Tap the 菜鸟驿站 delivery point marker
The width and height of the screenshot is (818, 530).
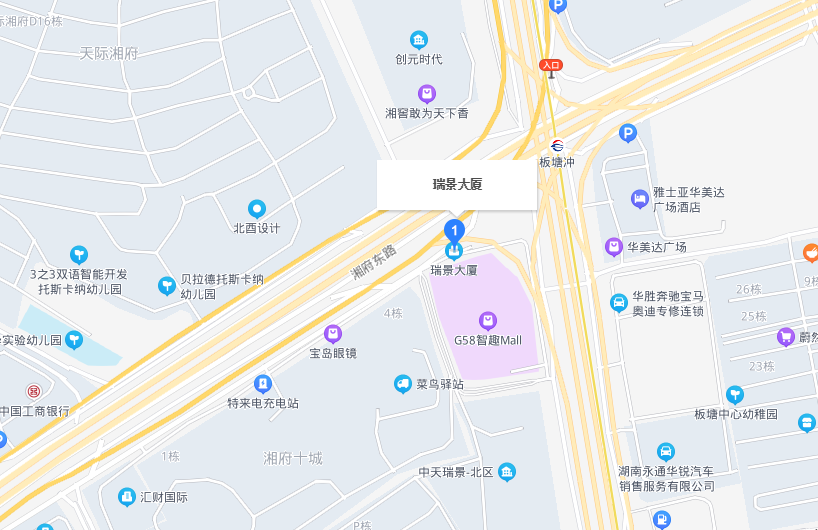[x=403, y=384]
